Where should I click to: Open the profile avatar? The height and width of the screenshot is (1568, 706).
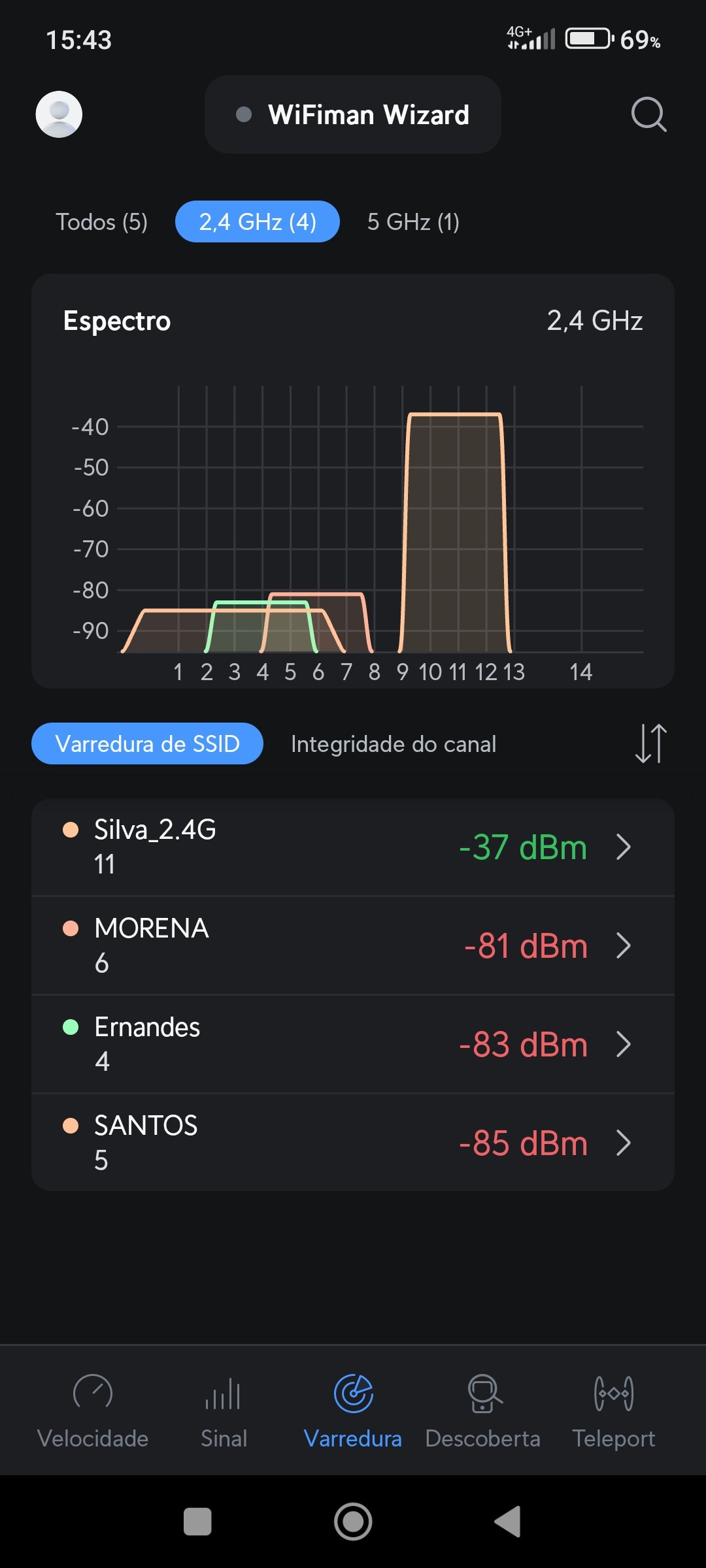(x=59, y=114)
